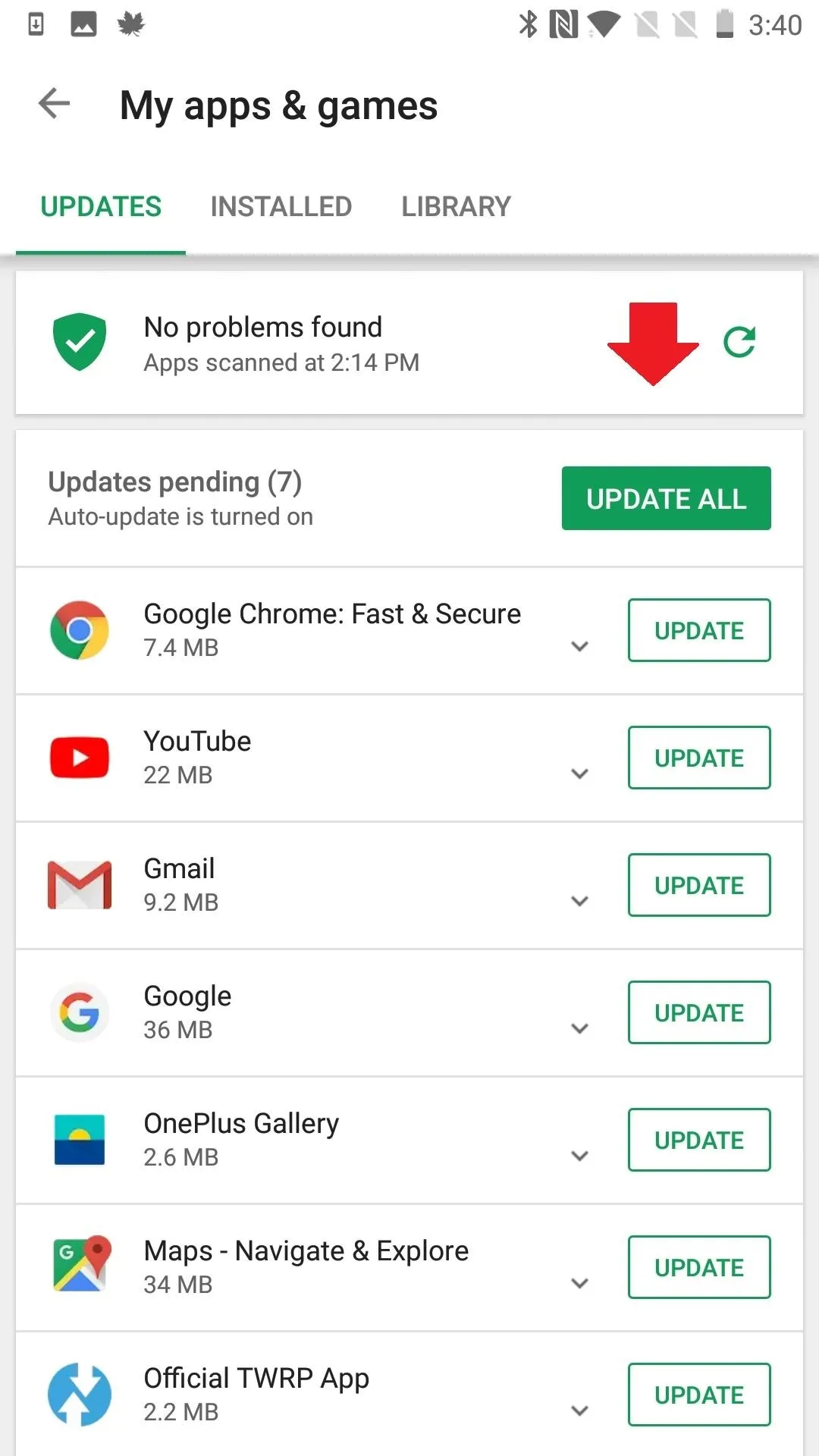The height and width of the screenshot is (1456, 819).
Task: Update the YouTube app
Action: [699, 758]
